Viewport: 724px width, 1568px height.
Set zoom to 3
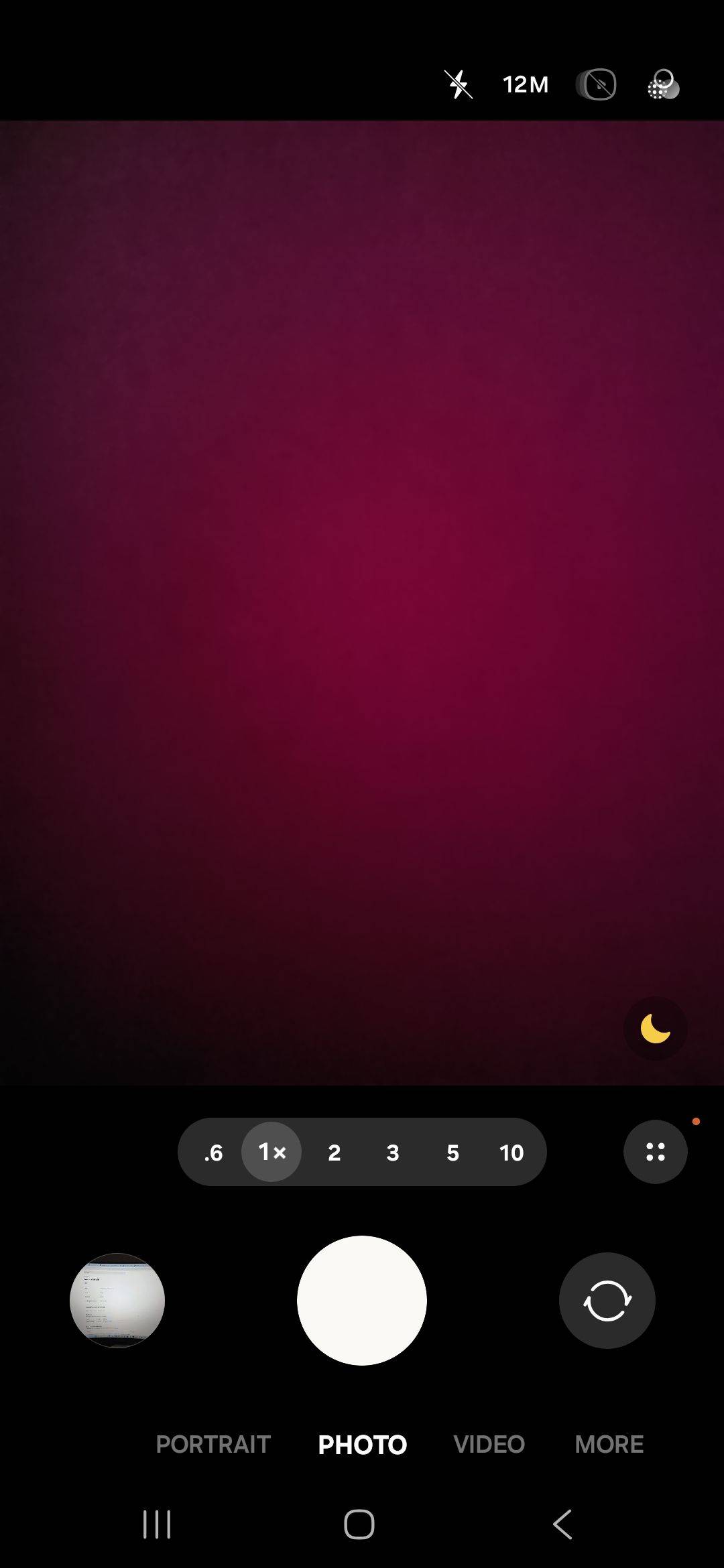pos(393,1152)
